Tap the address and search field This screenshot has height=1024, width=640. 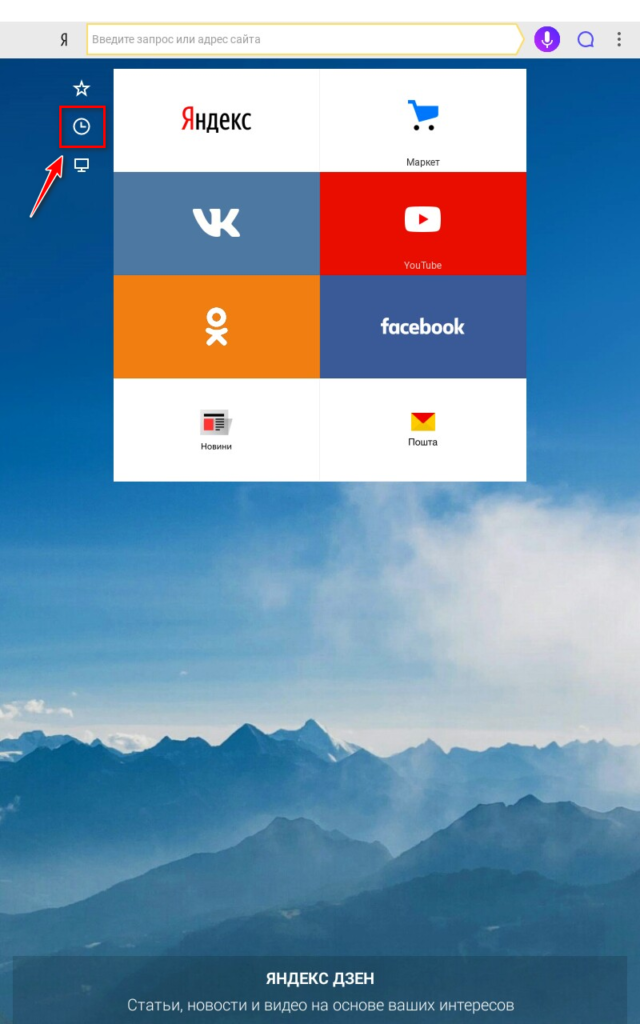point(300,40)
